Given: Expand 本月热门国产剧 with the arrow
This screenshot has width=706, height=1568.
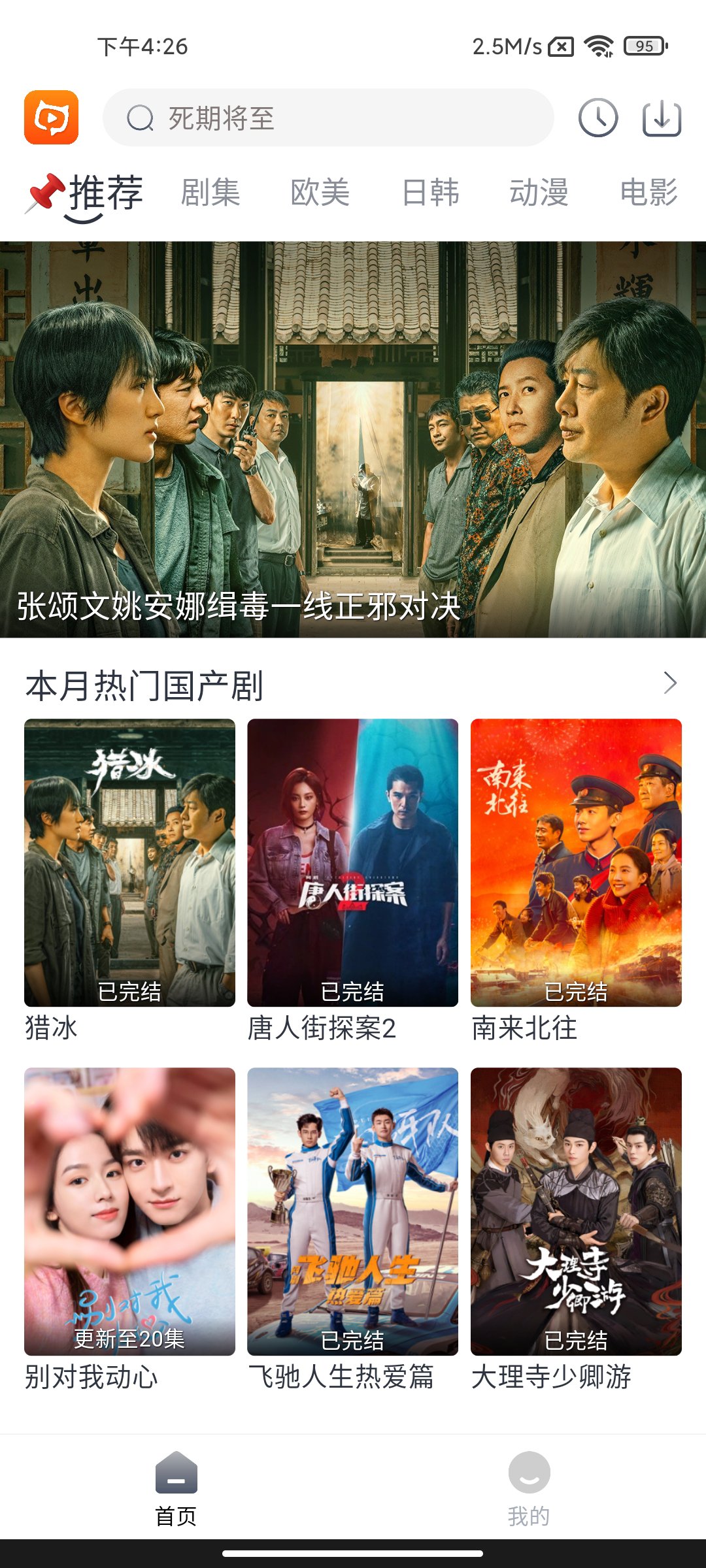Looking at the screenshot, I should click(670, 683).
